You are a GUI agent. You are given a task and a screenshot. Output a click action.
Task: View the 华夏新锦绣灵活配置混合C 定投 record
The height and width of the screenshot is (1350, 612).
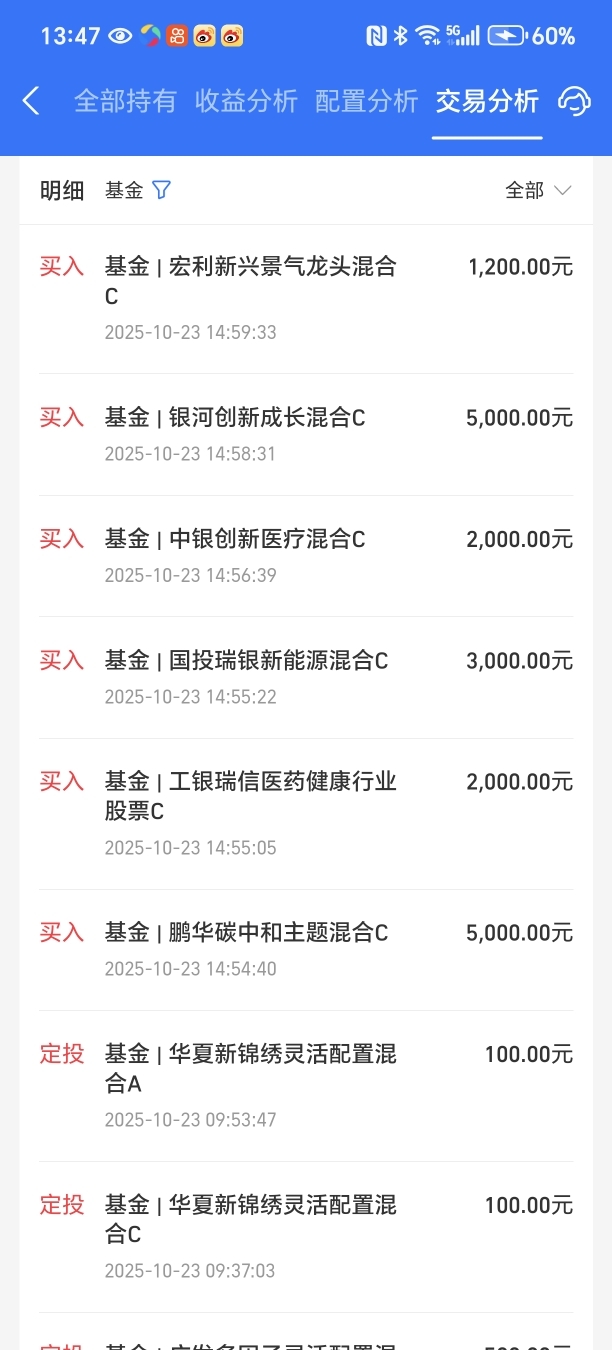(x=306, y=1236)
